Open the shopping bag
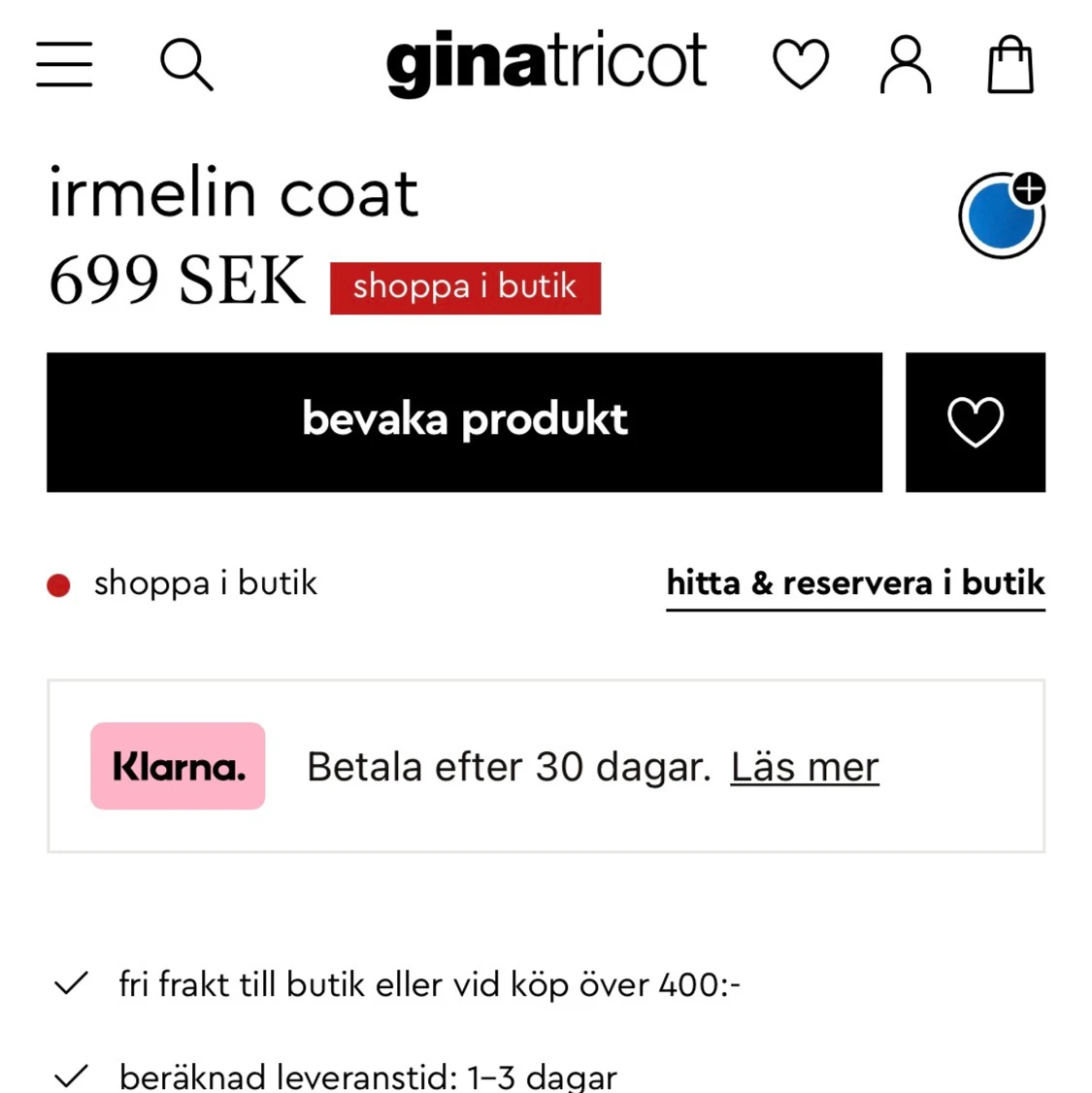Viewport: 1092px width, 1093px height. click(x=1010, y=64)
